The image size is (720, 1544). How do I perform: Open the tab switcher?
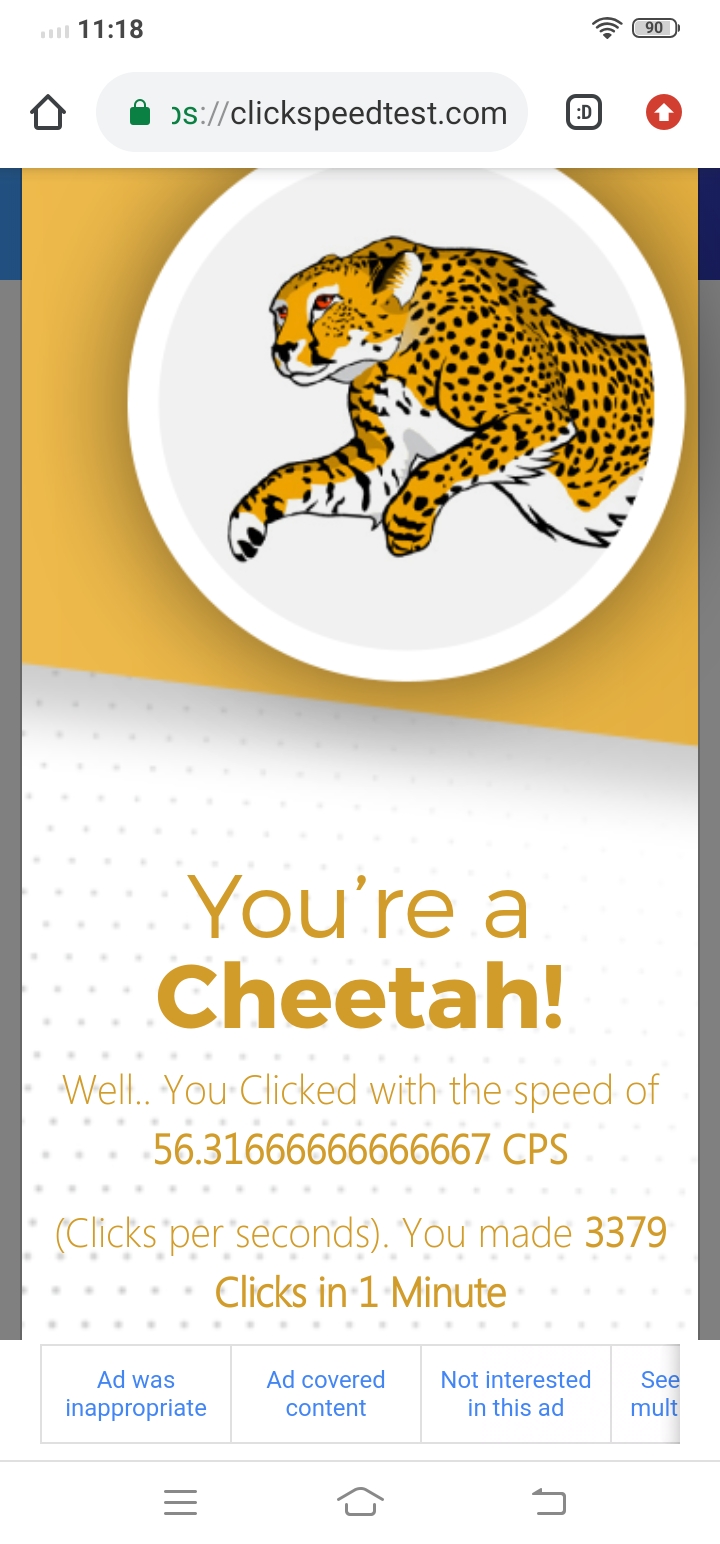pos(584,113)
